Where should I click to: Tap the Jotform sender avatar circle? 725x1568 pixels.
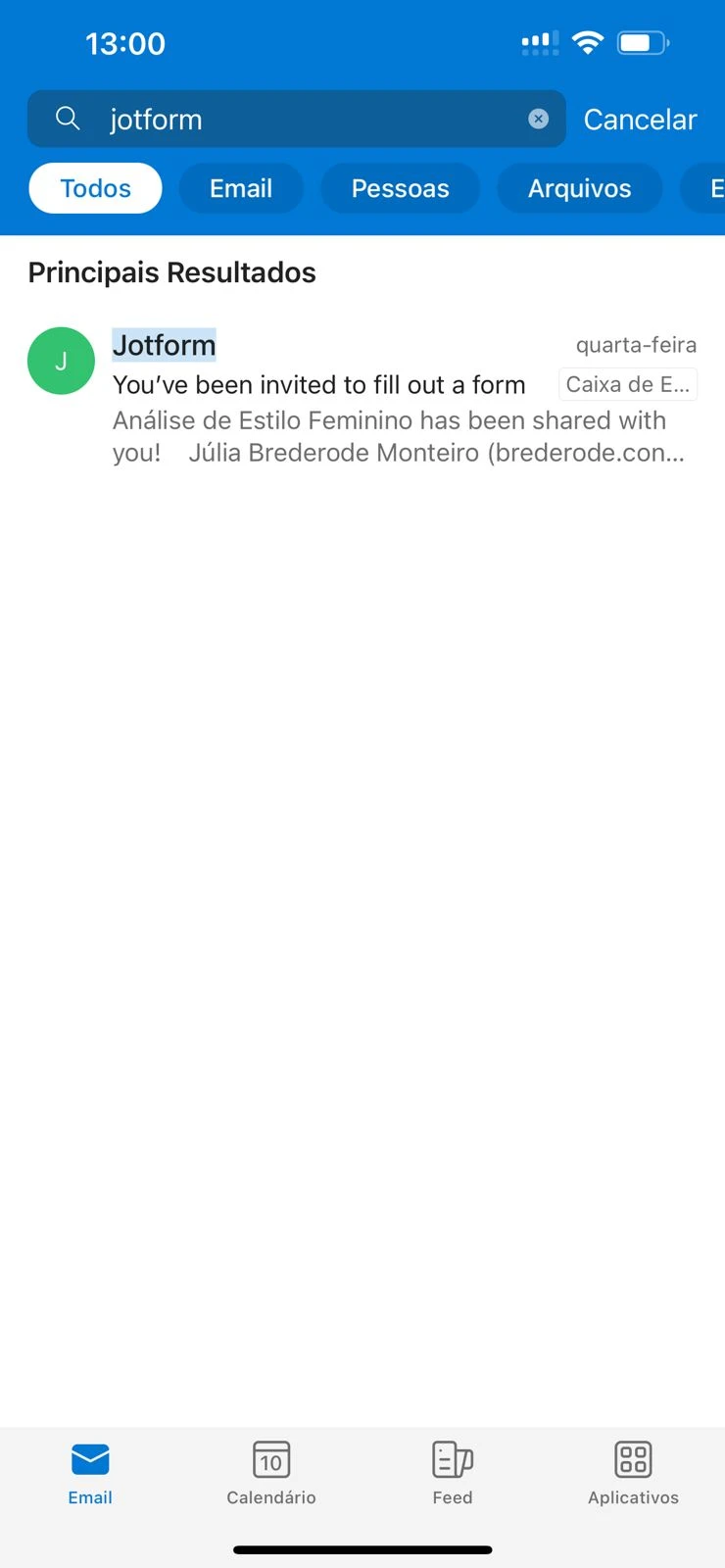[x=61, y=361]
